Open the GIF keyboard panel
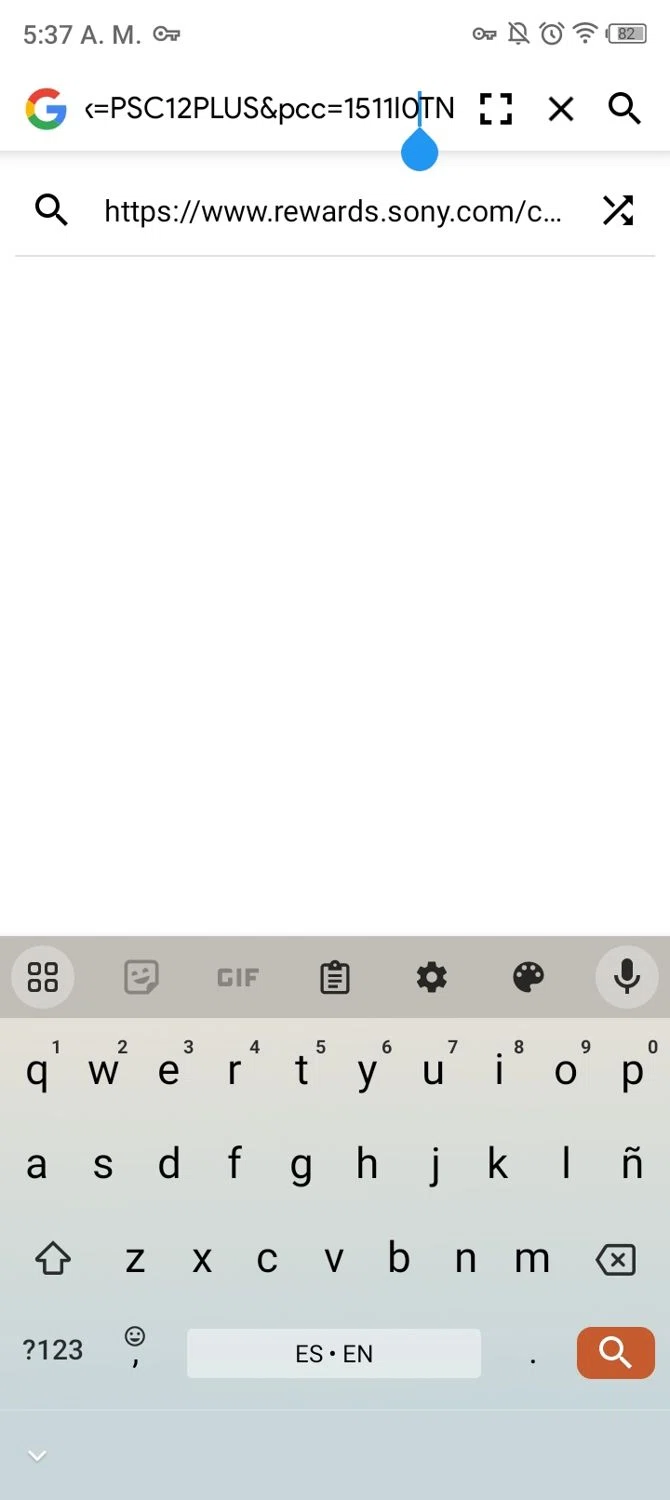This screenshot has height=1500, width=670. 238,977
